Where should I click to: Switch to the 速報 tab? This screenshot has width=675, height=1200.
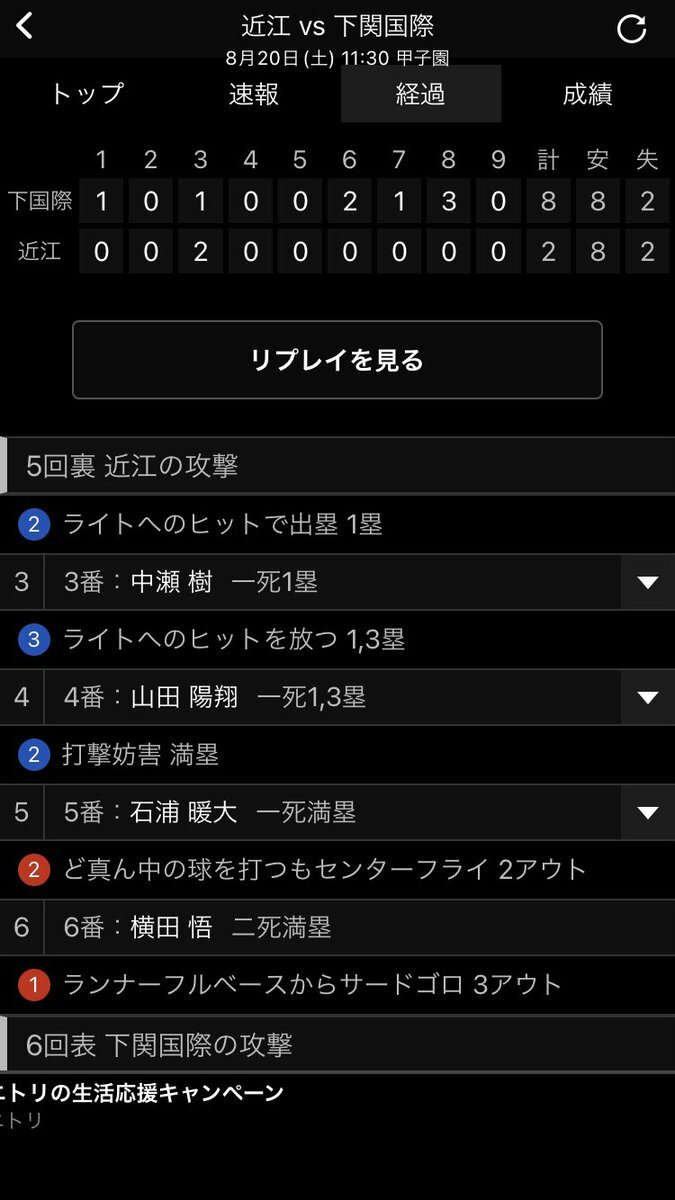[254, 94]
